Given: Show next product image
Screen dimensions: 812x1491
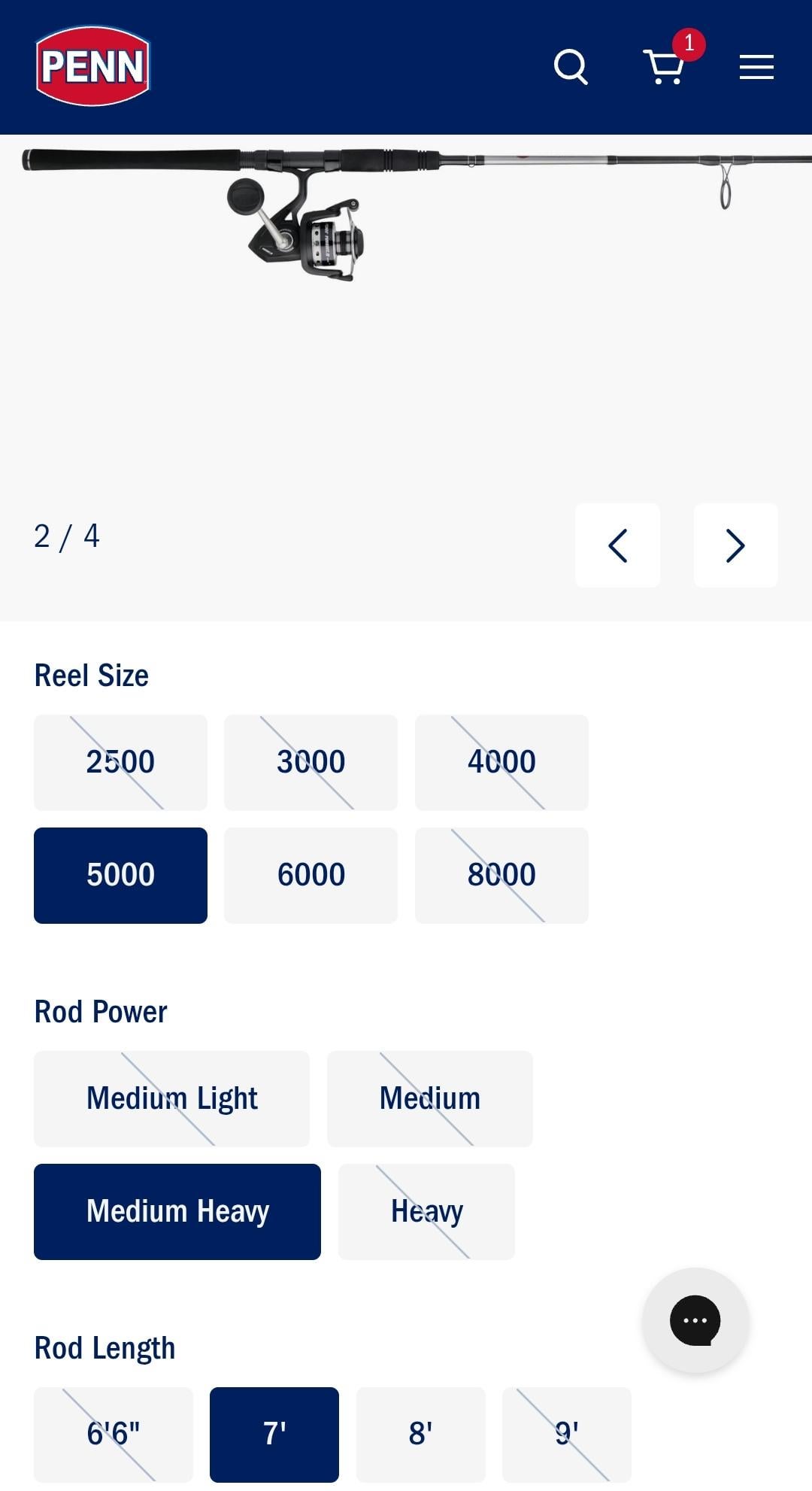Looking at the screenshot, I should [x=735, y=545].
